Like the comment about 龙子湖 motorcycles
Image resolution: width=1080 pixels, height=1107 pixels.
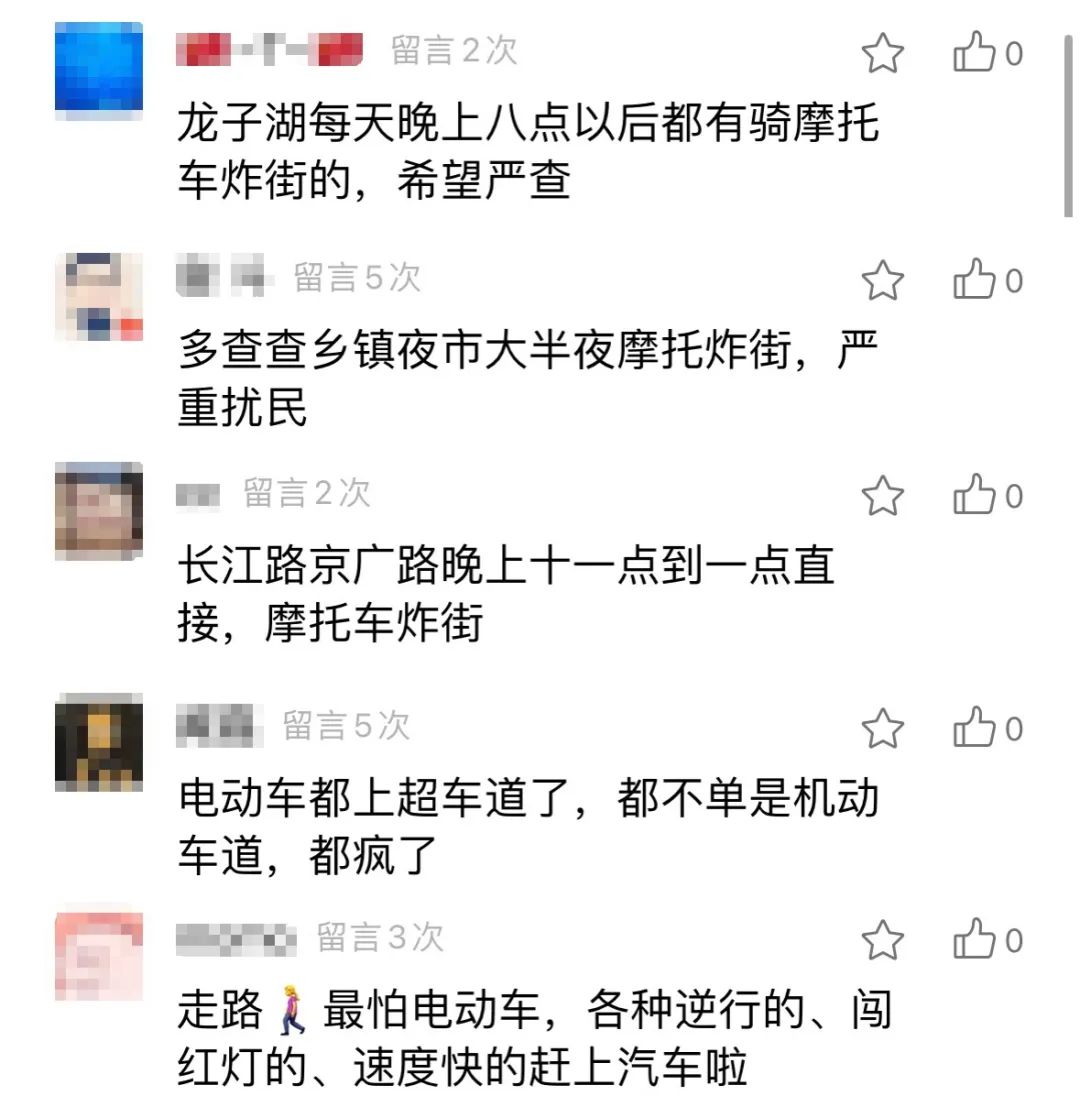(x=974, y=53)
